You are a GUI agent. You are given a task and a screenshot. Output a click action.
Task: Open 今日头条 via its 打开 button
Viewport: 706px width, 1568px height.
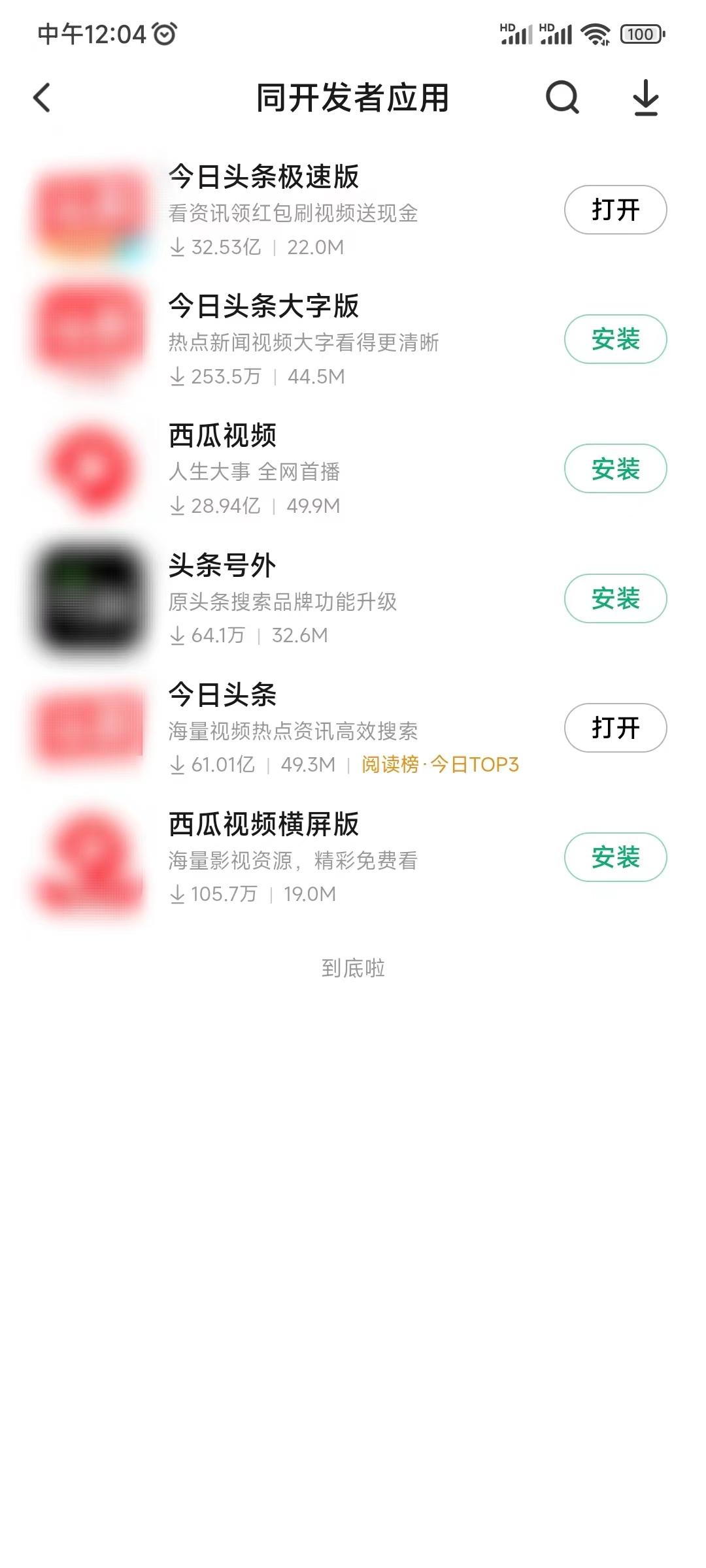click(x=614, y=727)
